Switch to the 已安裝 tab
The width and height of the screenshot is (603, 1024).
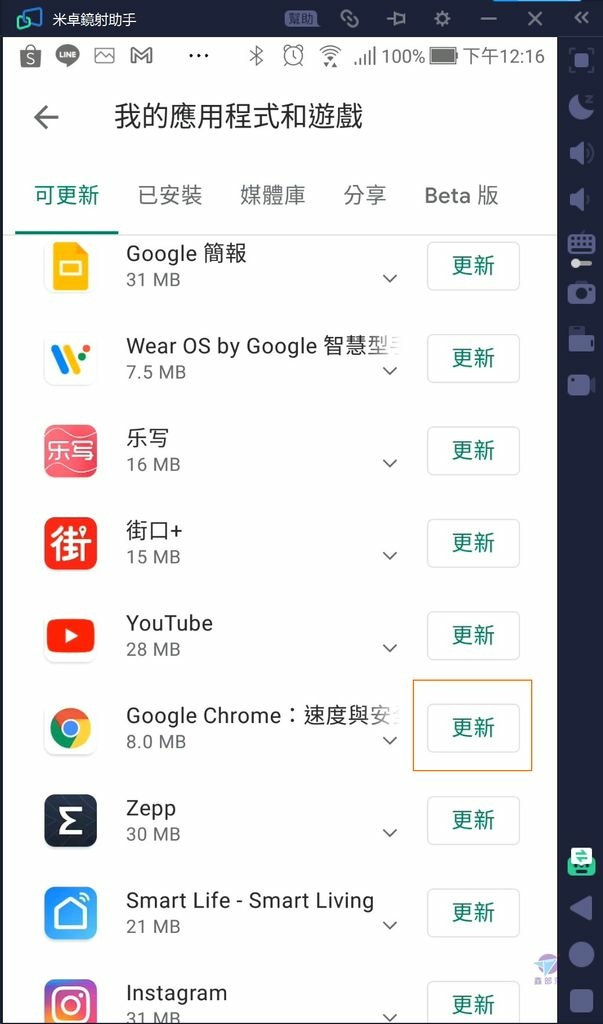click(x=170, y=195)
